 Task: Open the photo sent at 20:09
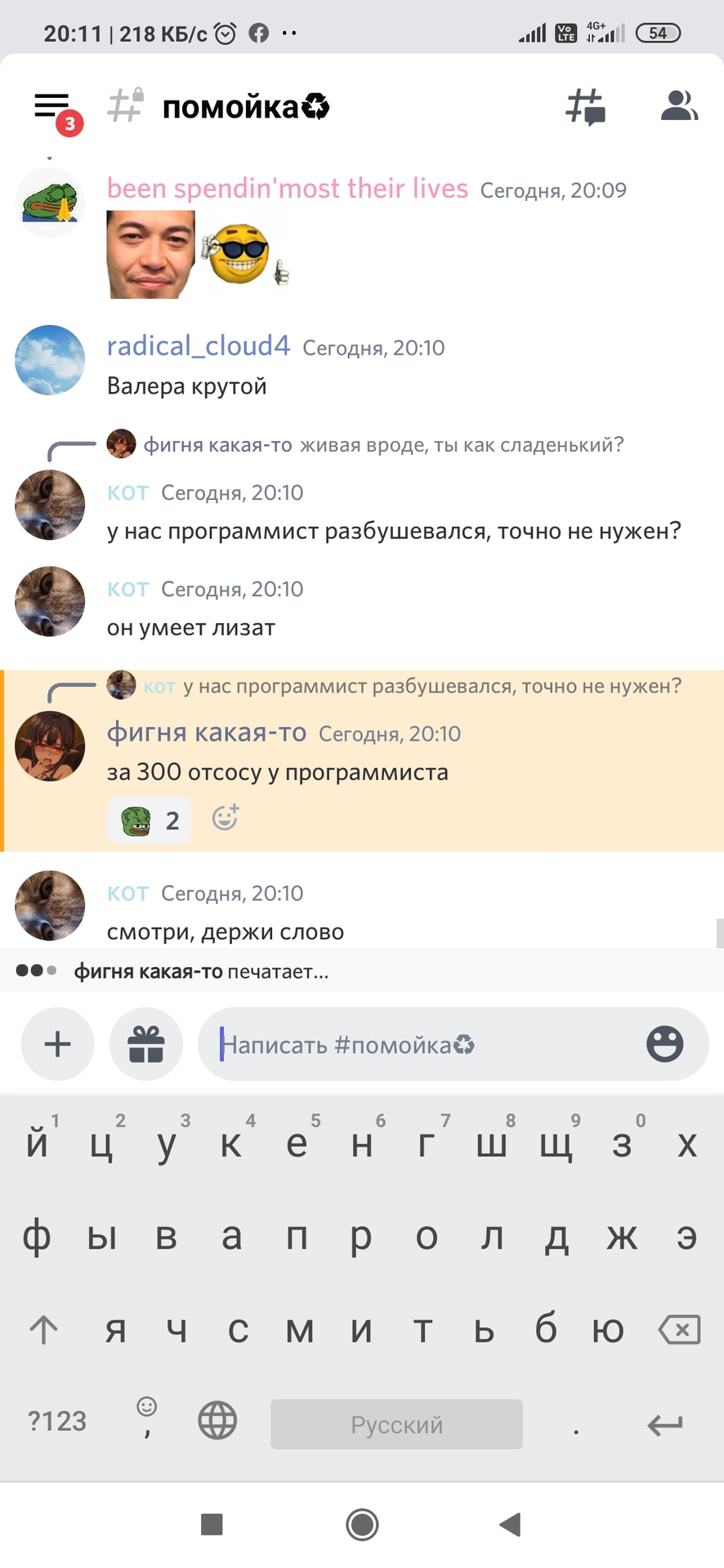[151, 254]
